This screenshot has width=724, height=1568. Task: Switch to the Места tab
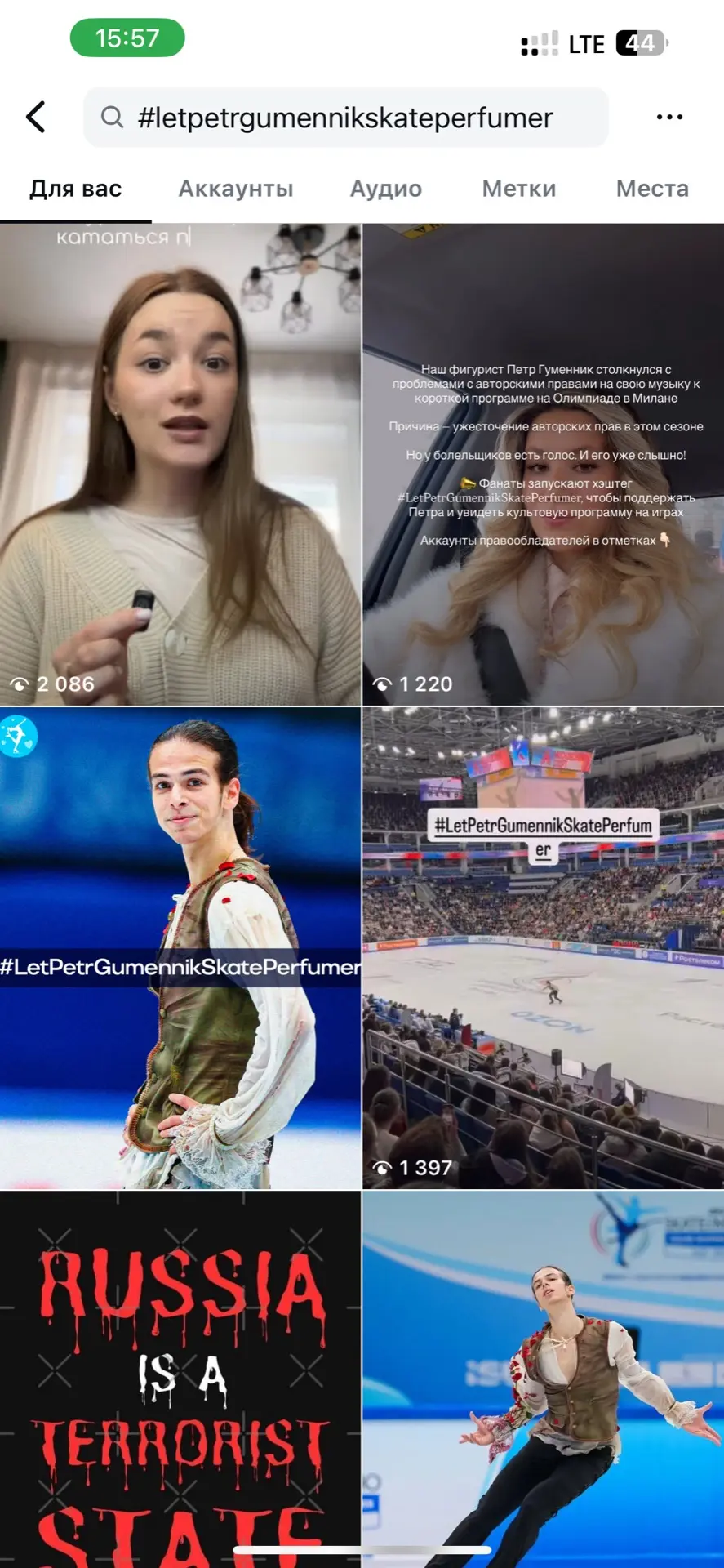pos(652,189)
